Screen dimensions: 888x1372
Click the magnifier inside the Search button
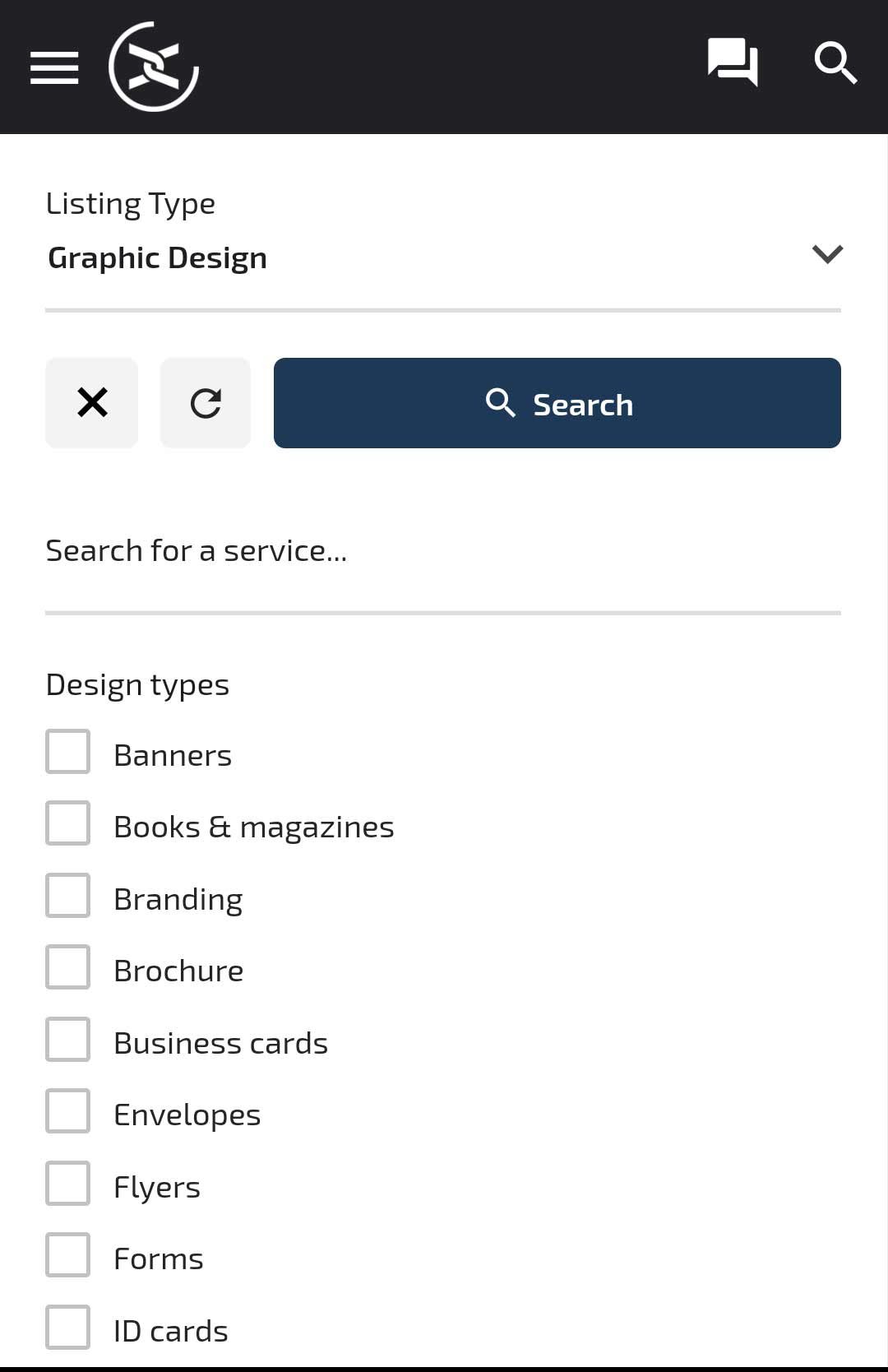click(501, 403)
